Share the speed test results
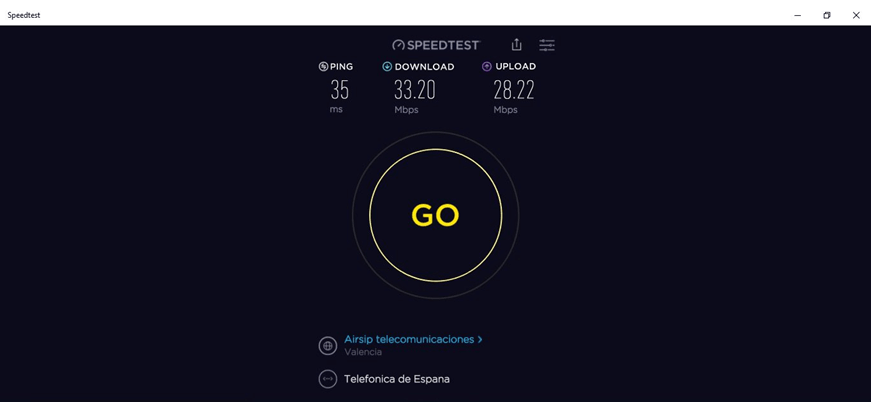 click(x=516, y=45)
